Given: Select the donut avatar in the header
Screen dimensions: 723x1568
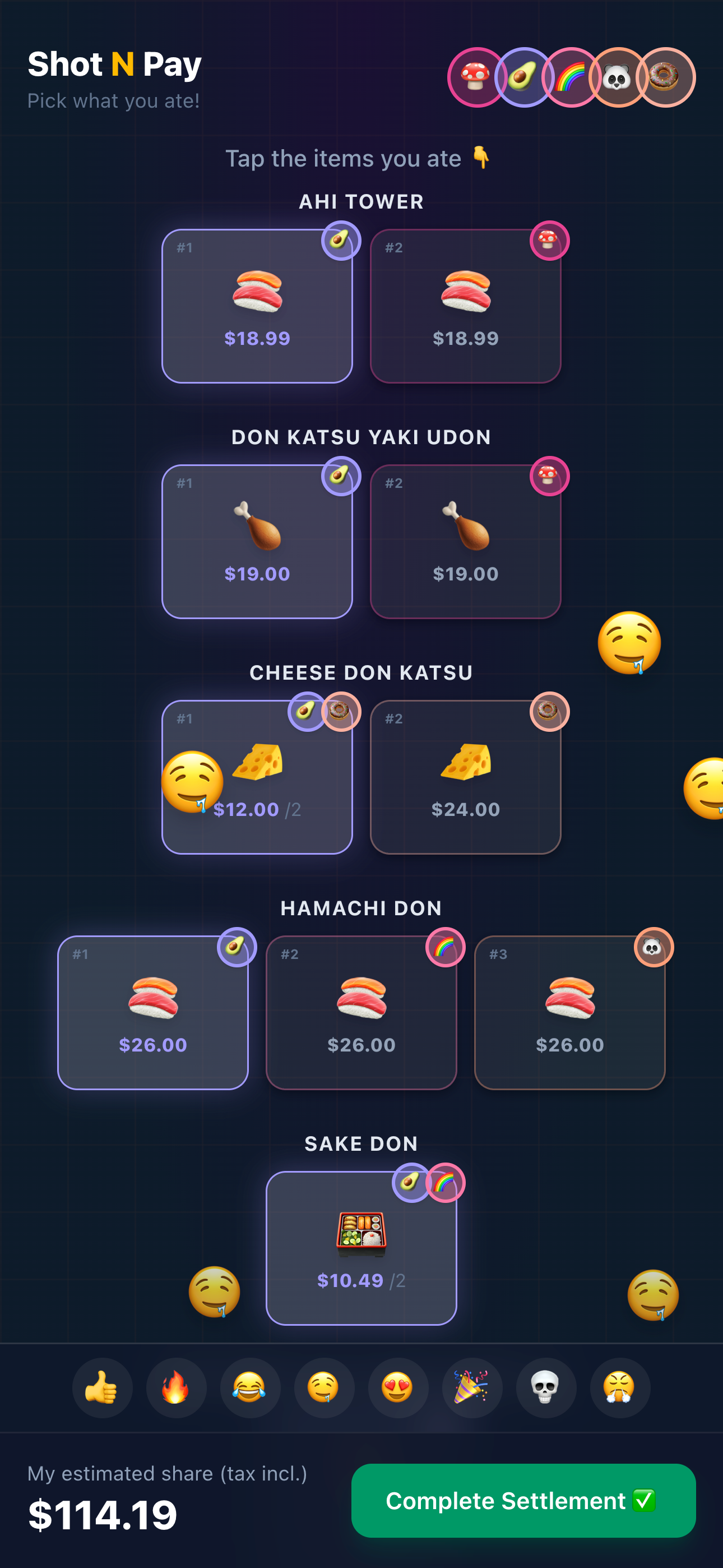Looking at the screenshot, I should pos(665,77).
